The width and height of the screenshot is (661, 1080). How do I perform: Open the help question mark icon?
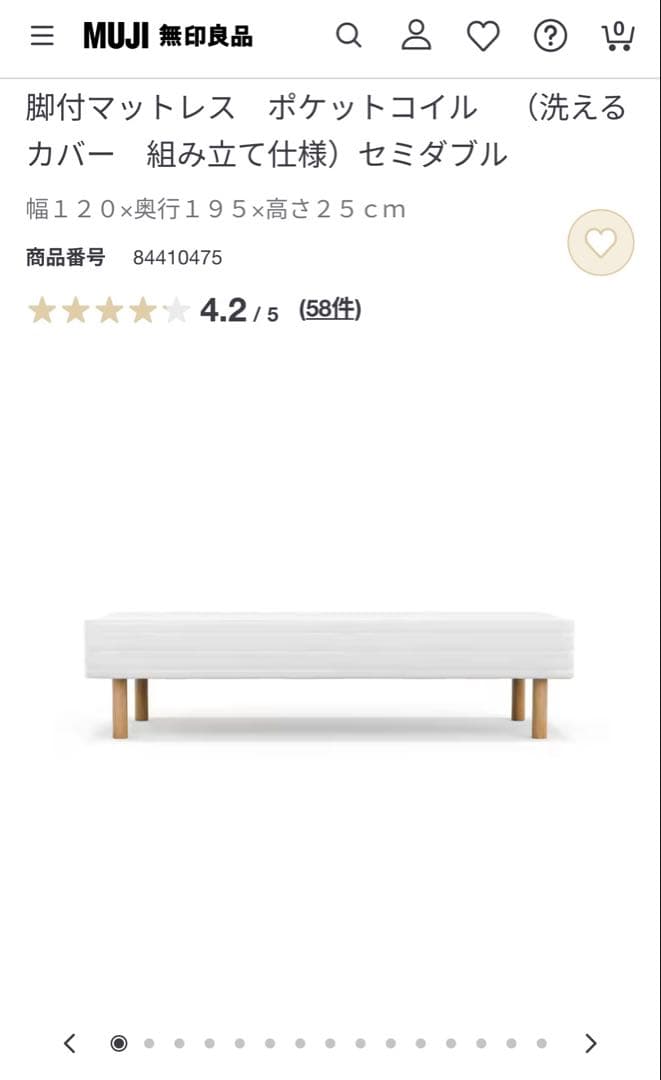(x=550, y=37)
